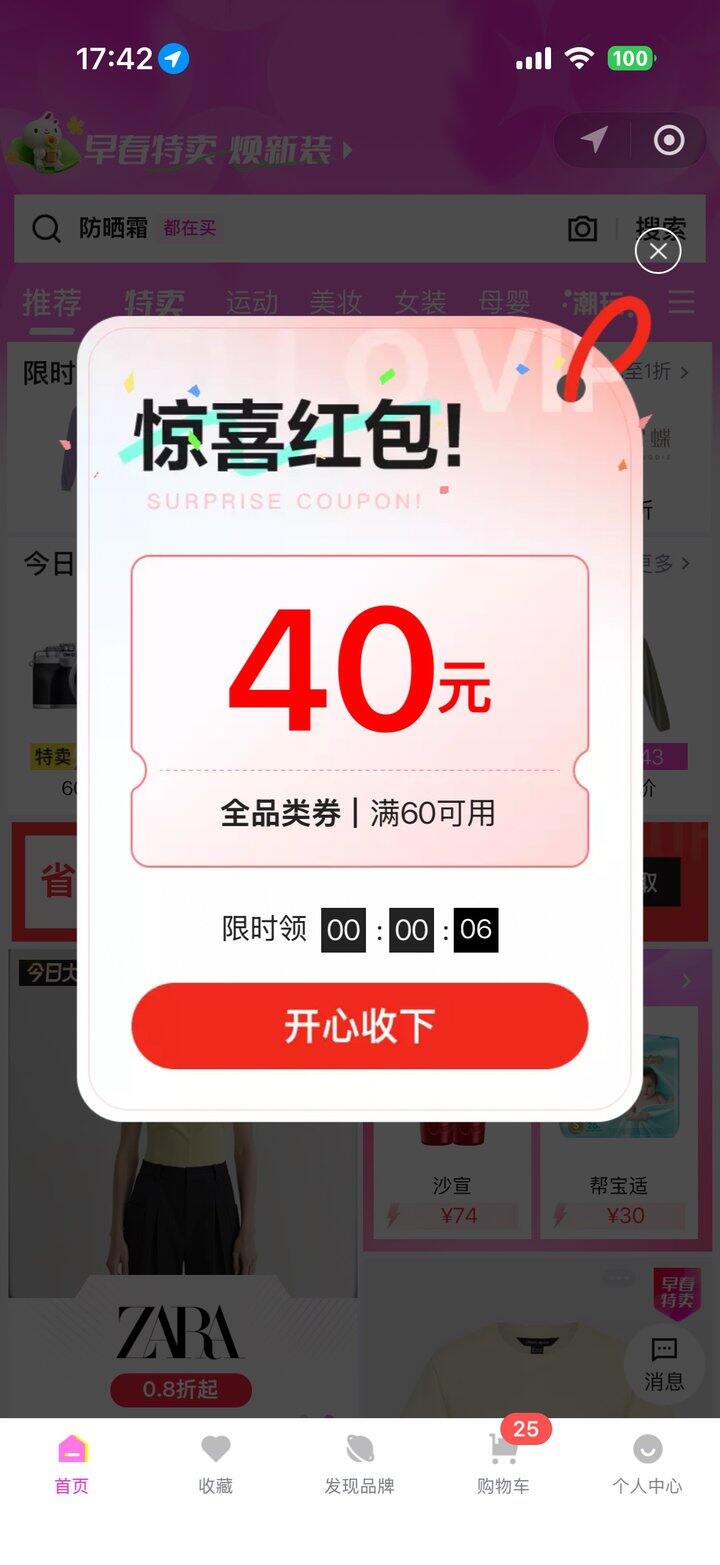Image resolution: width=720 pixels, height=1565 pixels.
Task: Open the 消息 messages bubble
Action: coord(664,1364)
